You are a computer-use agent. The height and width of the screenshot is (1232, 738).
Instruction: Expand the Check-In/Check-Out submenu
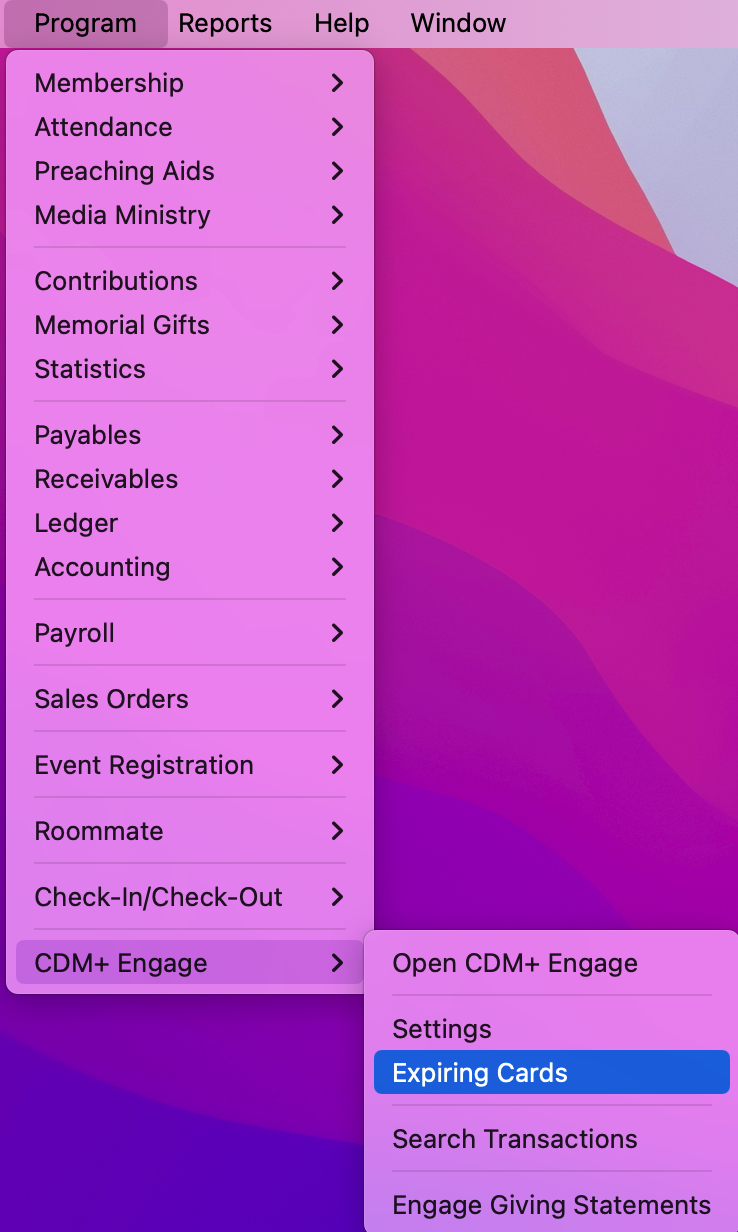coord(190,897)
